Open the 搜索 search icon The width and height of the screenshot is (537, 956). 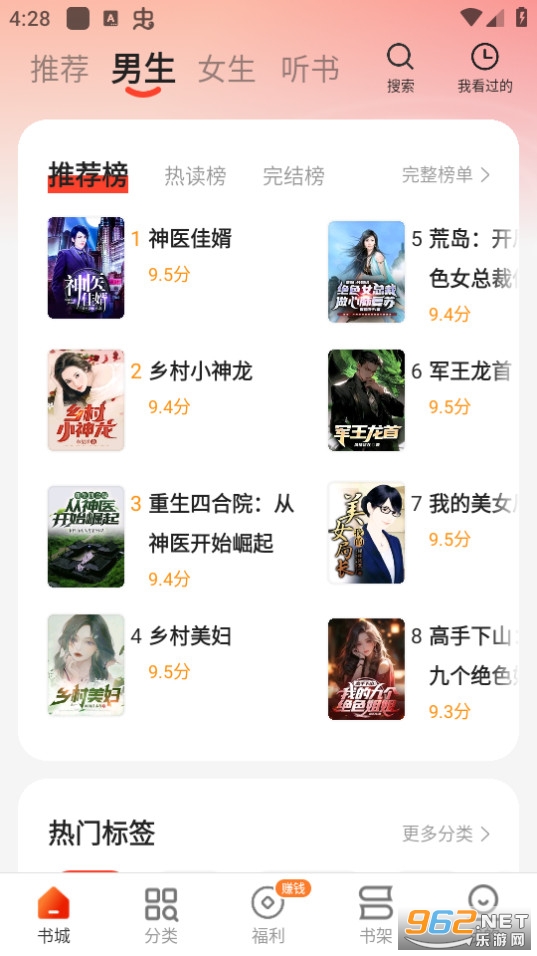point(400,68)
